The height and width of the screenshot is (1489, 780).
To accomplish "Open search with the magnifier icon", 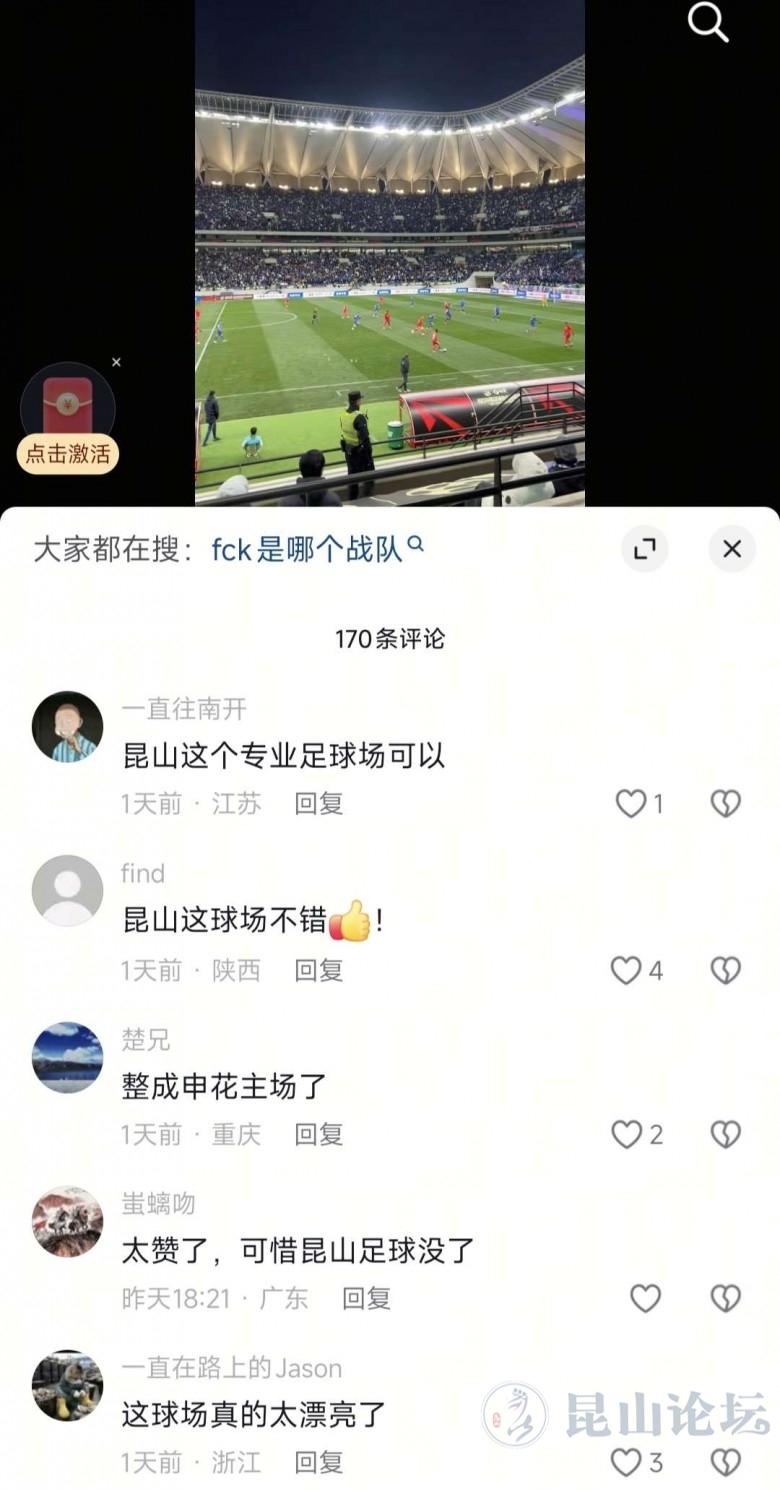I will [x=708, y=22].
